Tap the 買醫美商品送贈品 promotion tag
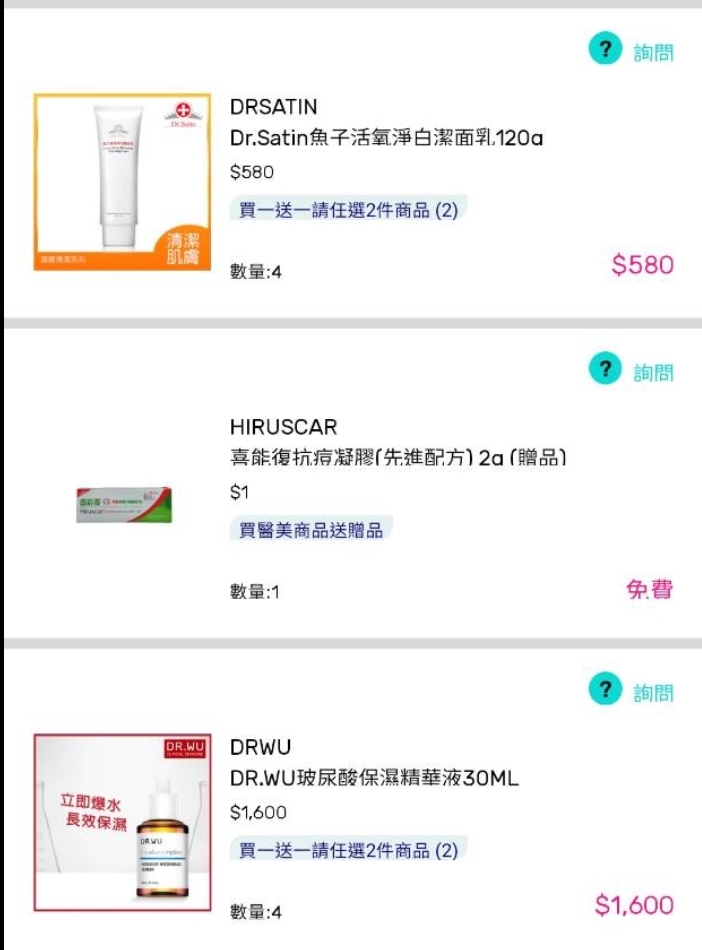Image resolution: width=702 pixels, height=950 pixels. 310,530
